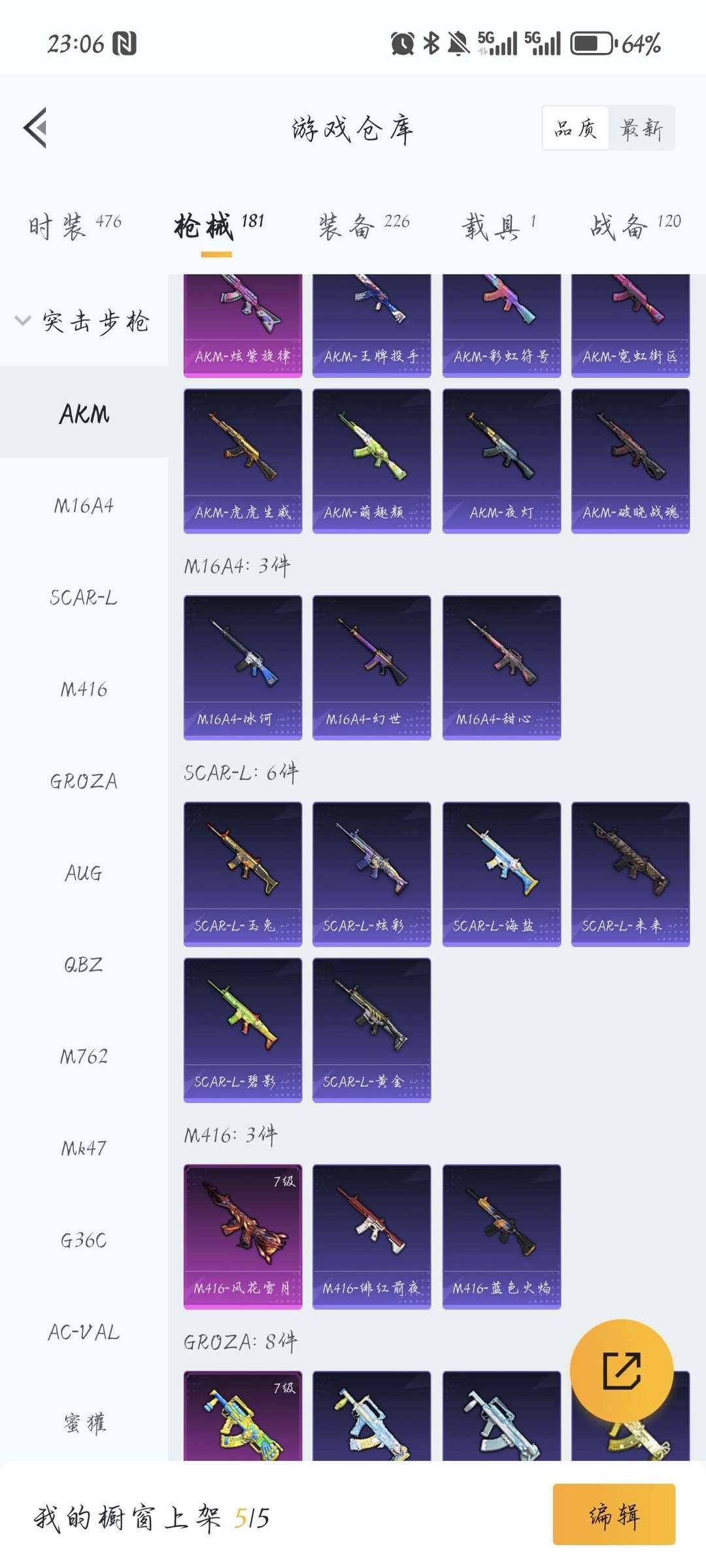This screenshot has height=1568, width=706.
Task: Open the M416-风花雪月 level 7 skin
Action: (243, 1236)
